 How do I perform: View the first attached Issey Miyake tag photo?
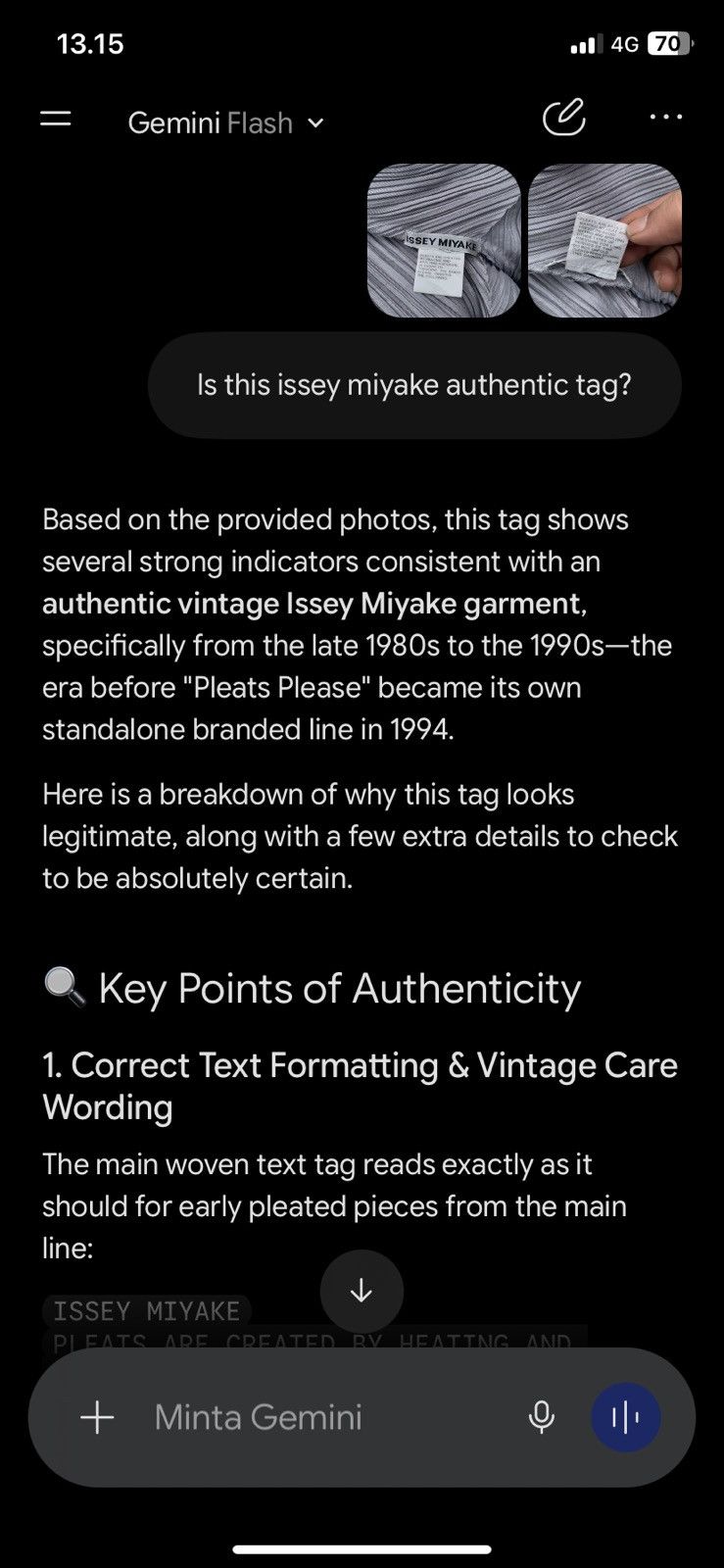[x=444, y=240]
